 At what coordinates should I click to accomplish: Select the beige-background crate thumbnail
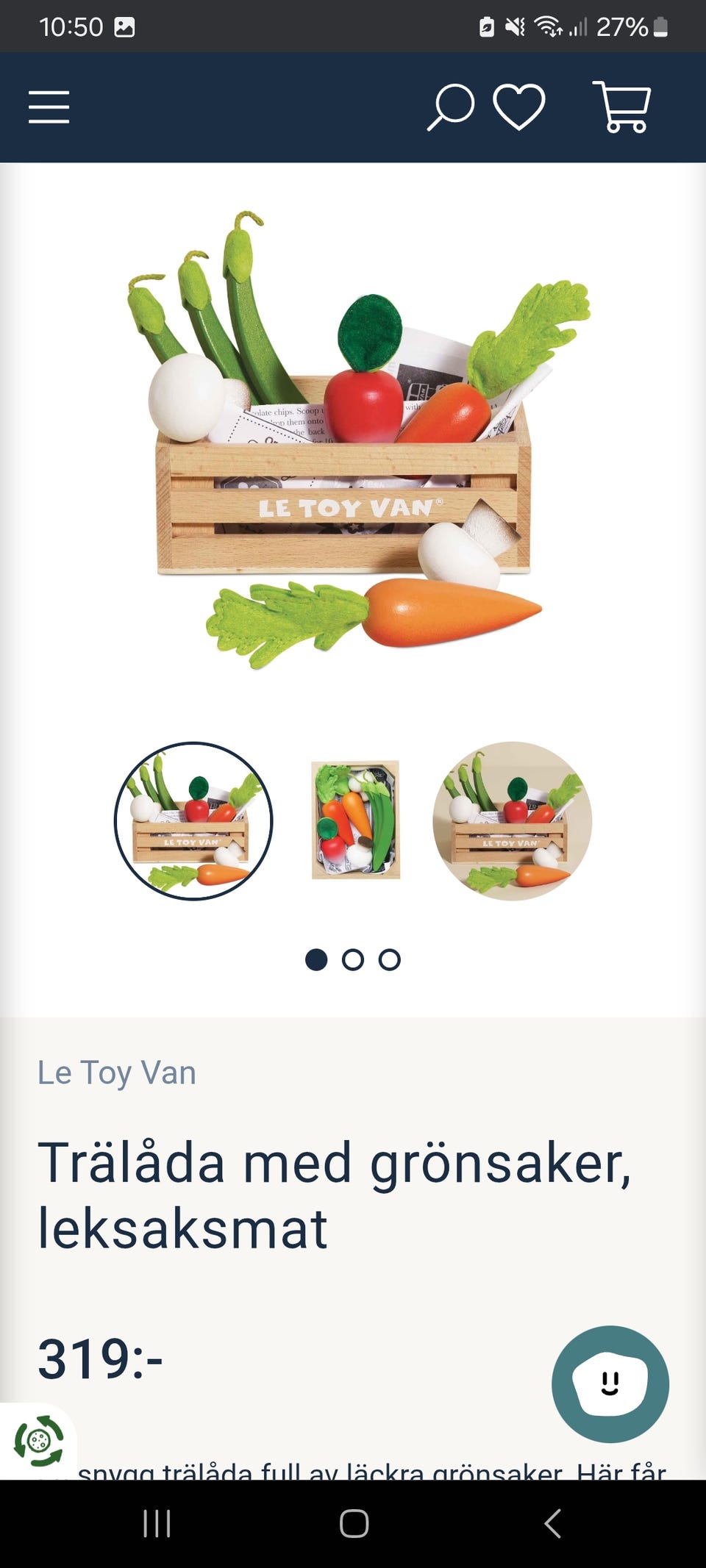(x=512, y=820)
